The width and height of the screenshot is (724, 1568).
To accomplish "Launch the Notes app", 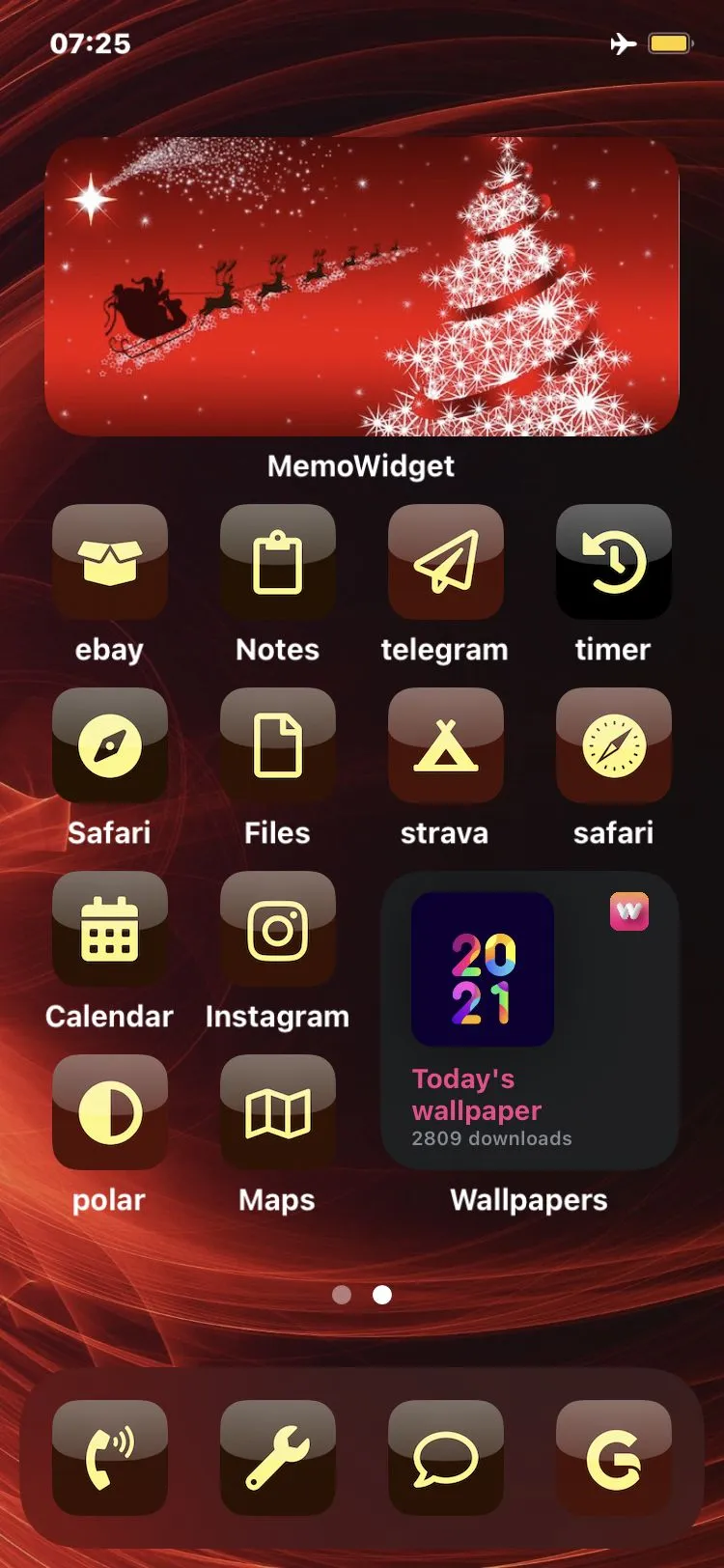I will click(x=277, y=562).
